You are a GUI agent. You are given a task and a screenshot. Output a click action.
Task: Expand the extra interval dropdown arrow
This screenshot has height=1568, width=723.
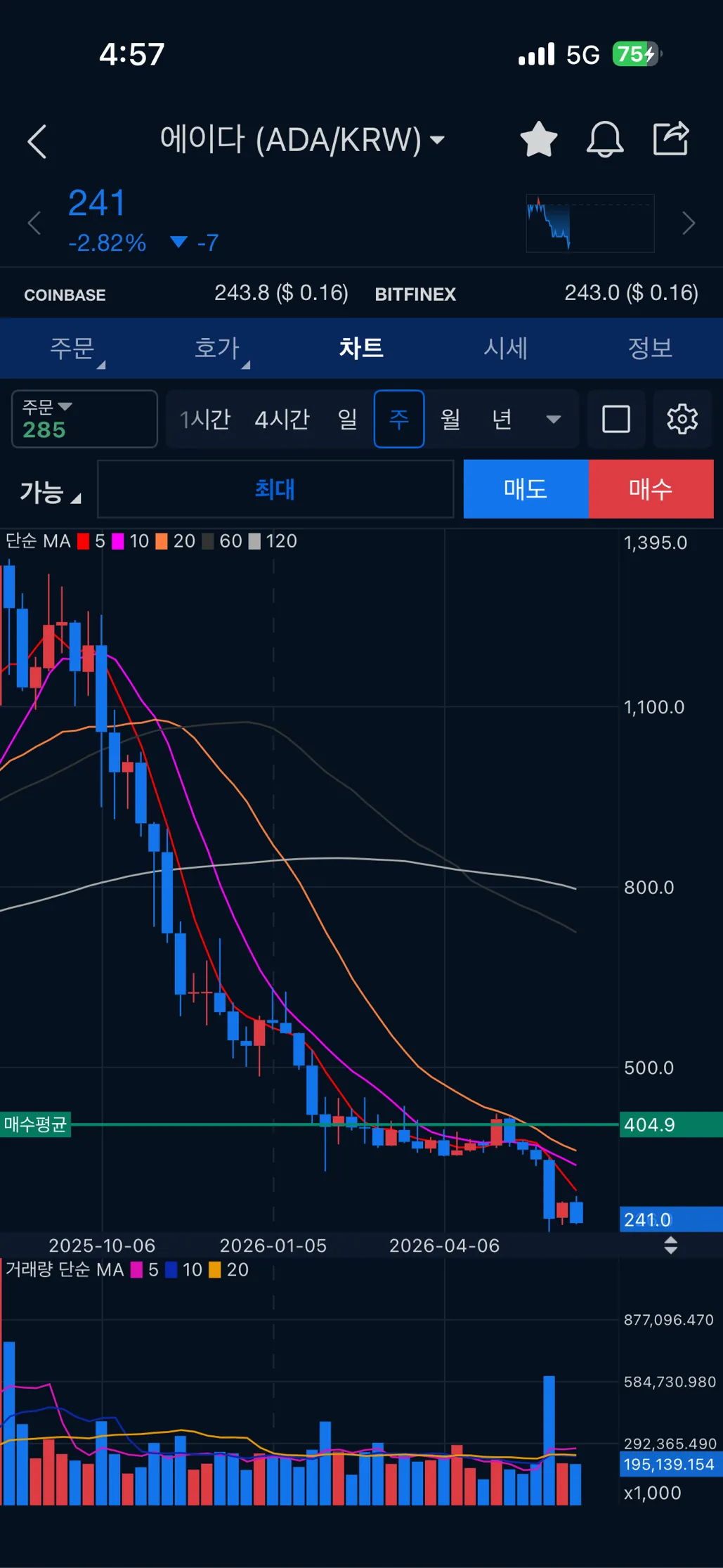554,420
